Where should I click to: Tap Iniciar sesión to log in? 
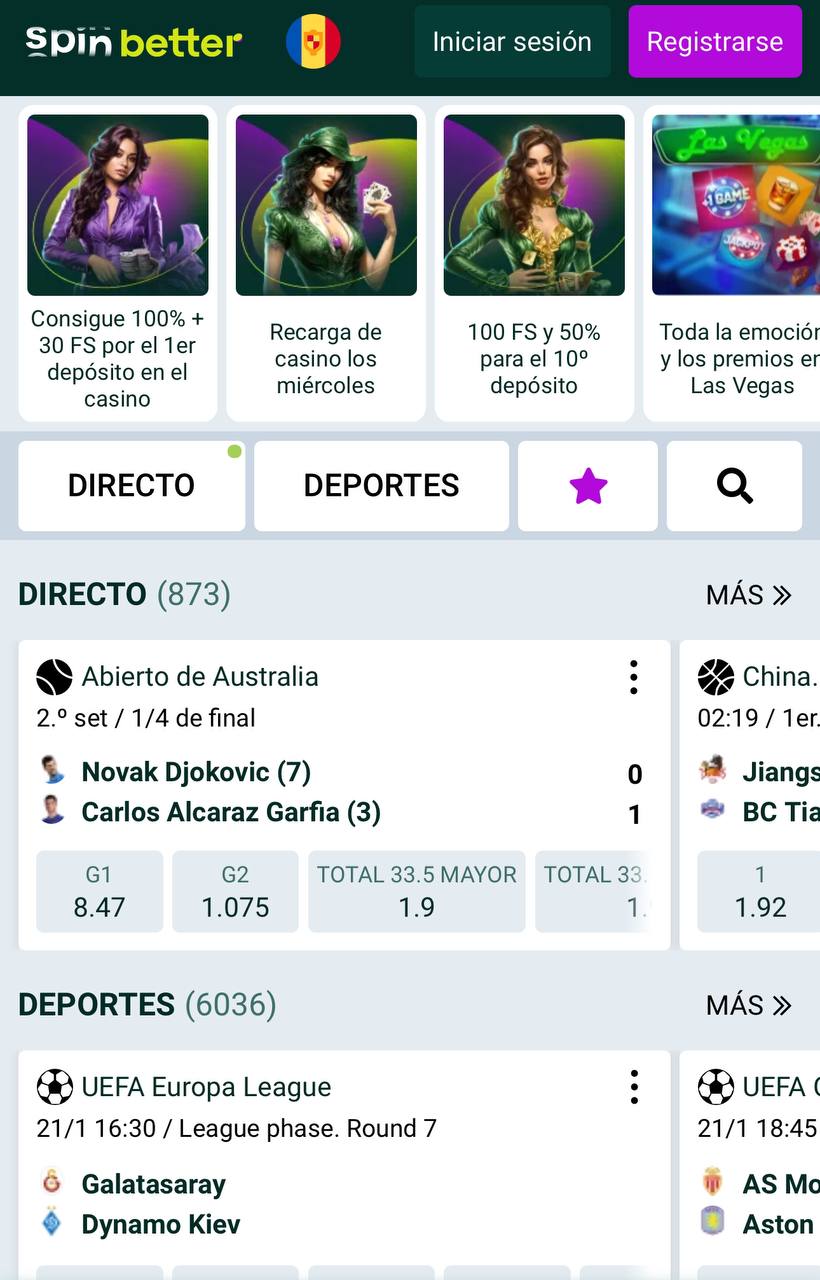pos(512,42)
